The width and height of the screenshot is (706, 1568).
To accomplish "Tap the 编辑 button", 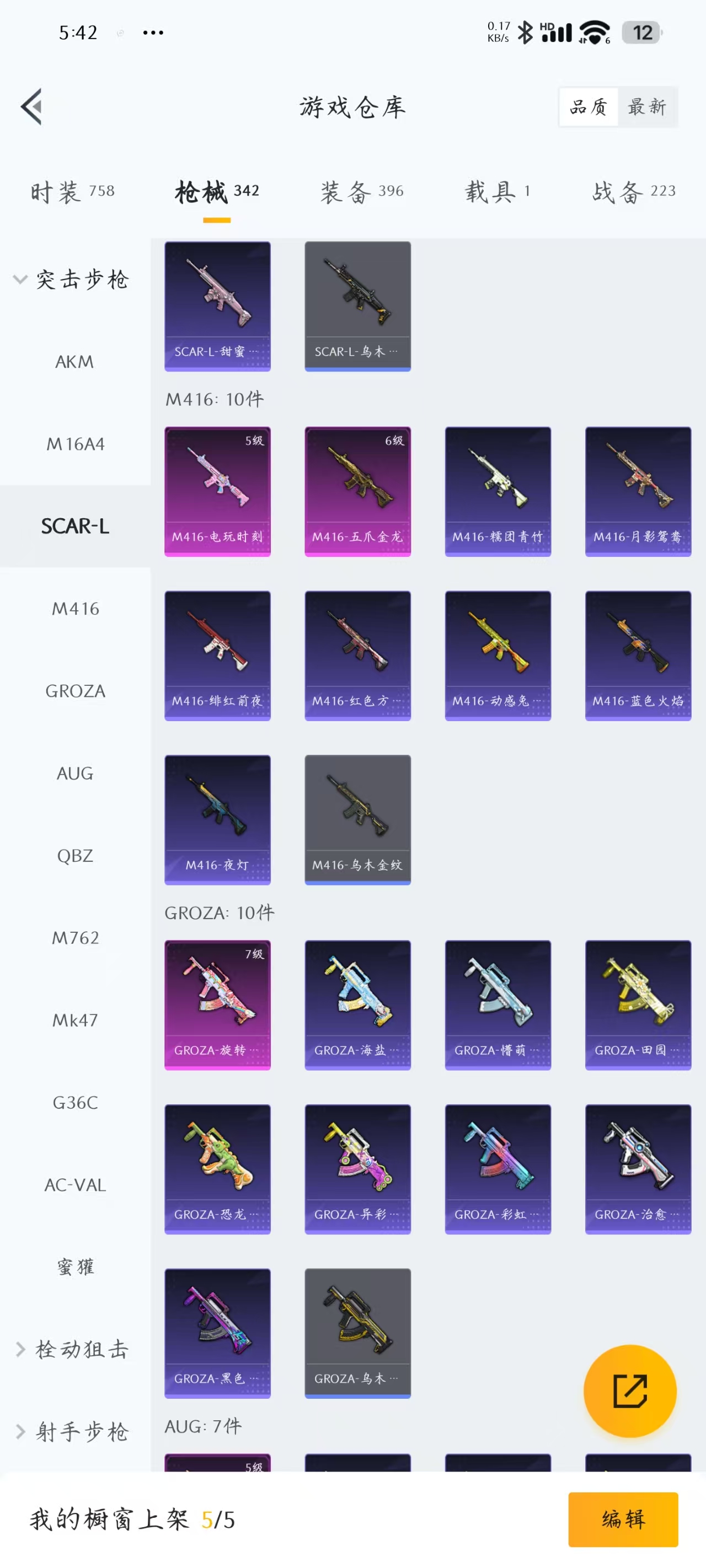I will click(x=623, y=1519).
